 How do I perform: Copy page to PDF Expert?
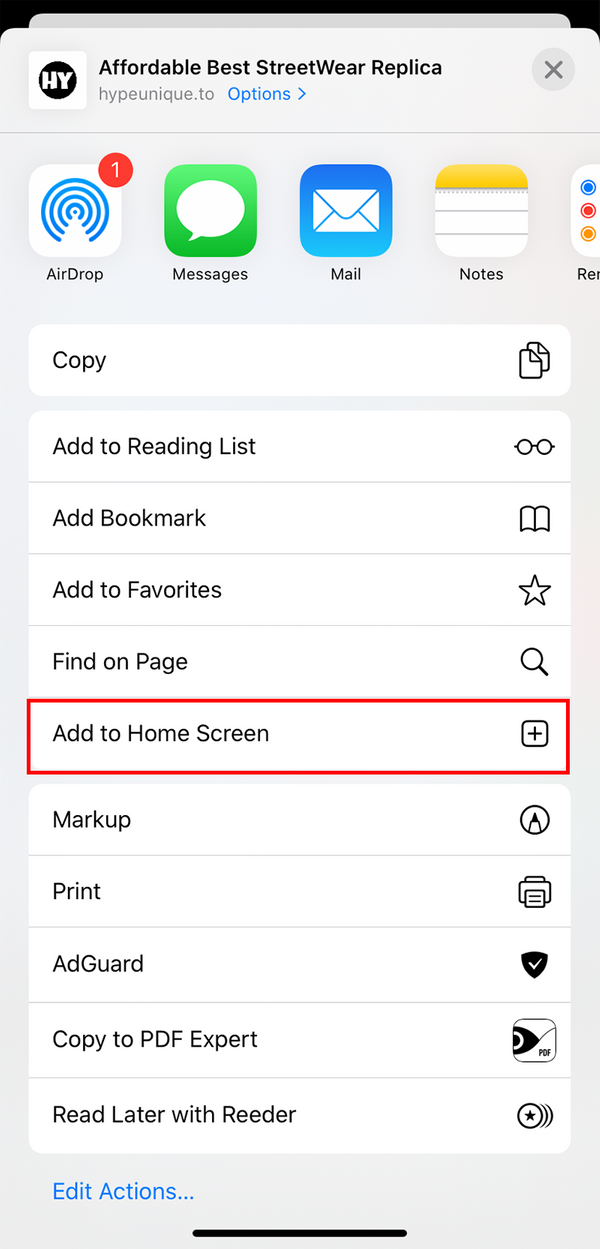coord(299,1040)
